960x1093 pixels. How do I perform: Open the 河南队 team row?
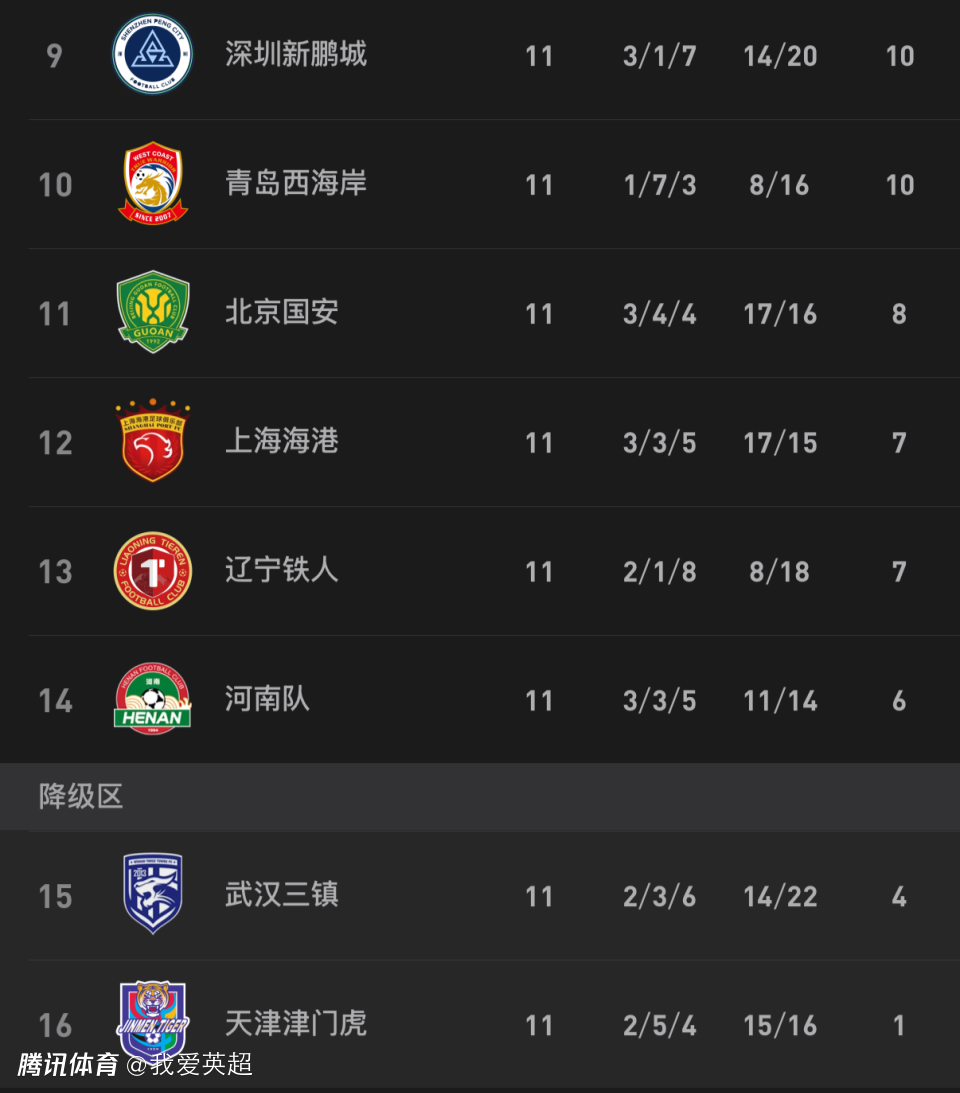coord(480,699)
